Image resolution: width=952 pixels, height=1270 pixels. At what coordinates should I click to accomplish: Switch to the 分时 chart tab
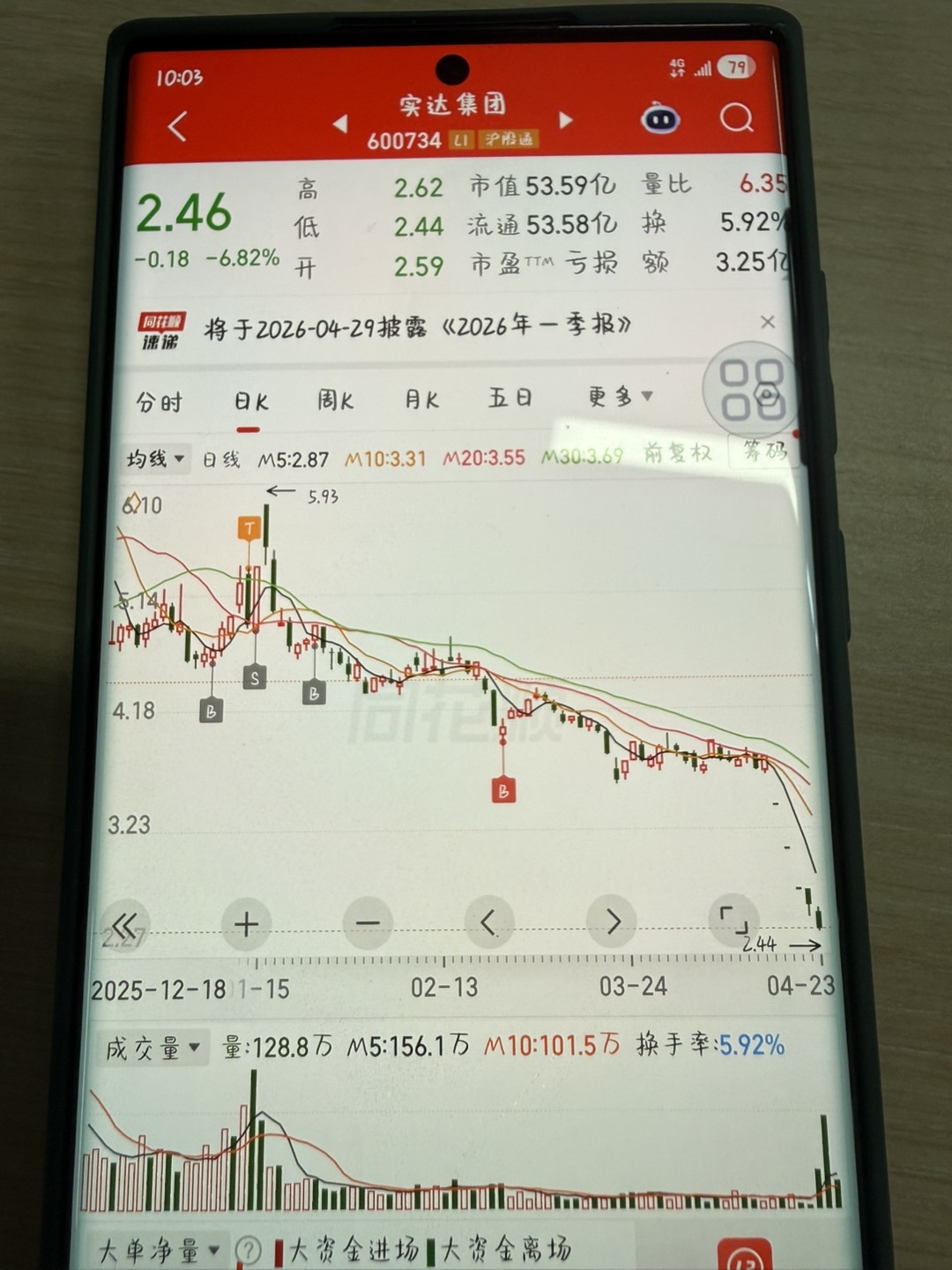pyautogui.click(x=159, y=402)
